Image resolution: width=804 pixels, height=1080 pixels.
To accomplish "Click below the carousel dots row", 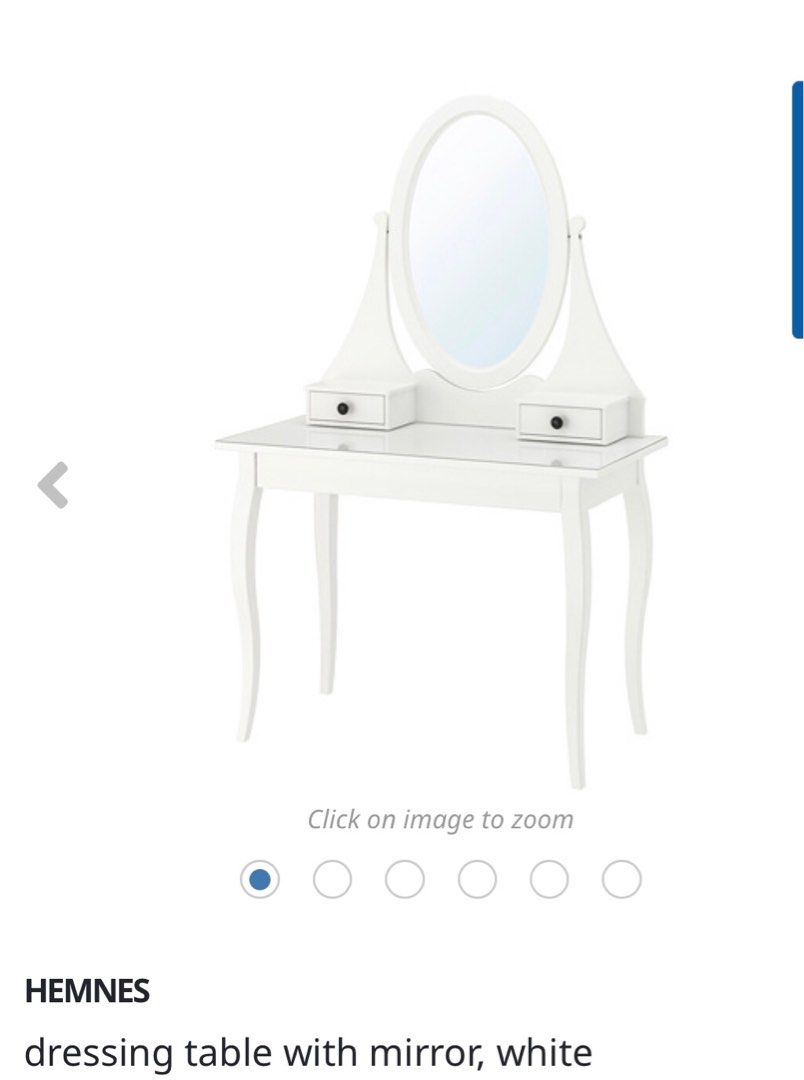I will (x=438, y=930).
